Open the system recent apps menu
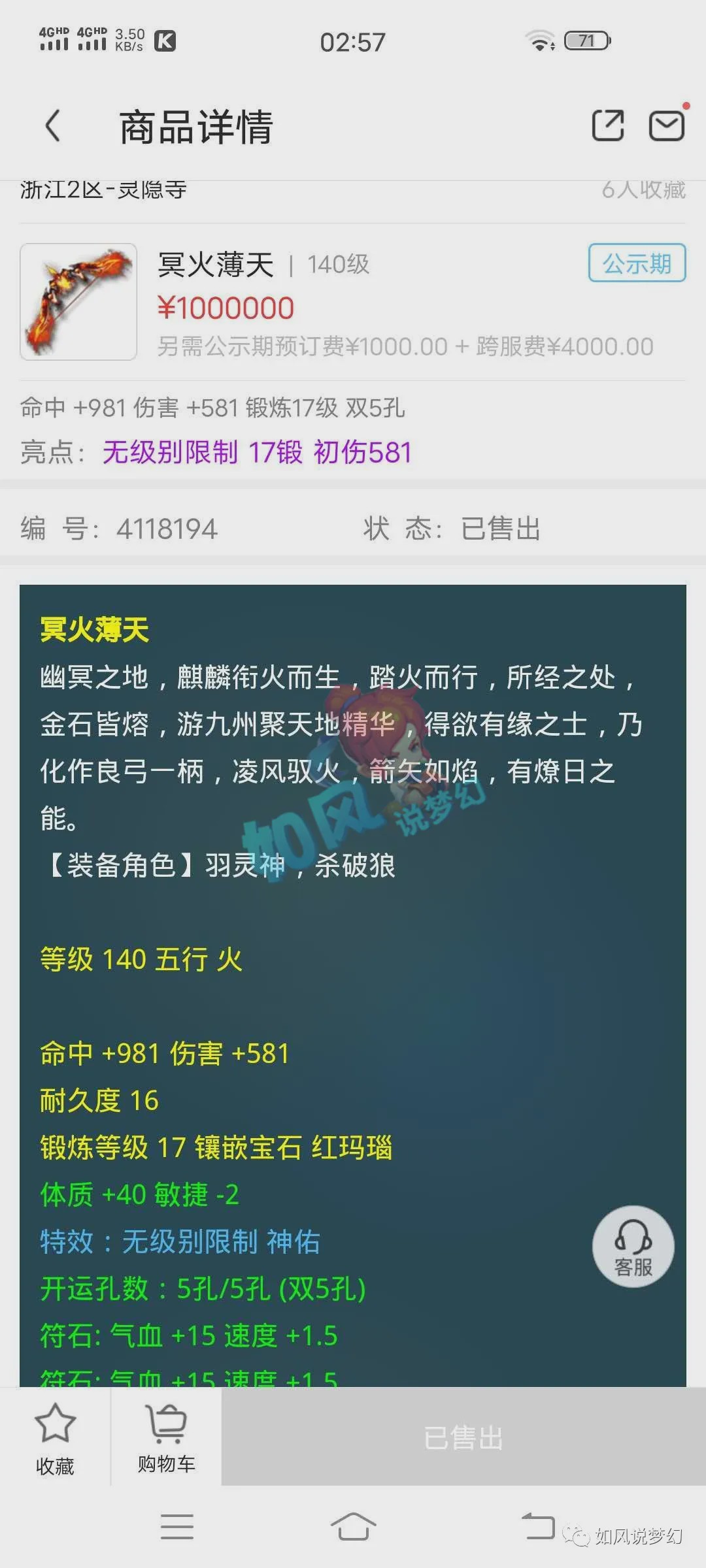This screenshot has width=706, height=1568. coord(177,1526)
